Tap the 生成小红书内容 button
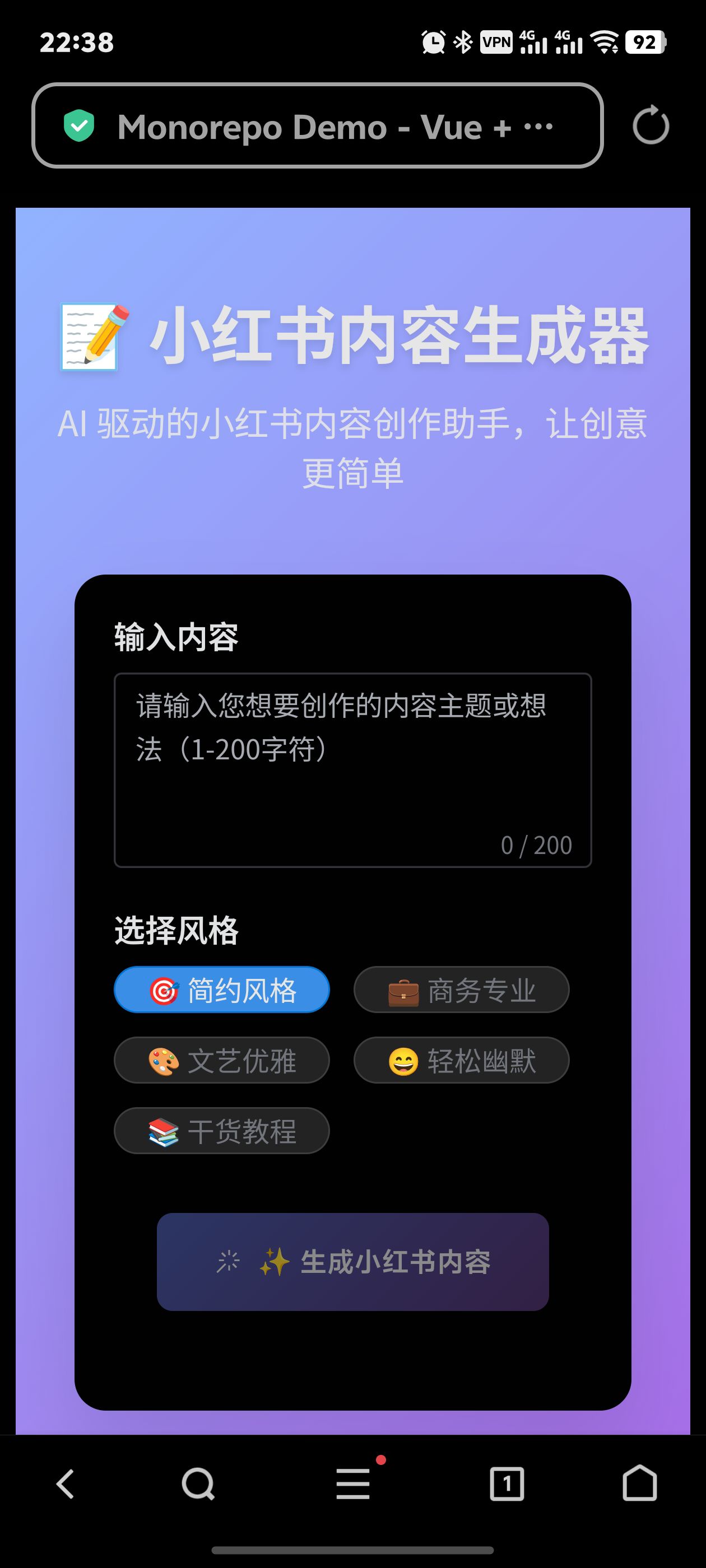 click(x=352, y=1262)
